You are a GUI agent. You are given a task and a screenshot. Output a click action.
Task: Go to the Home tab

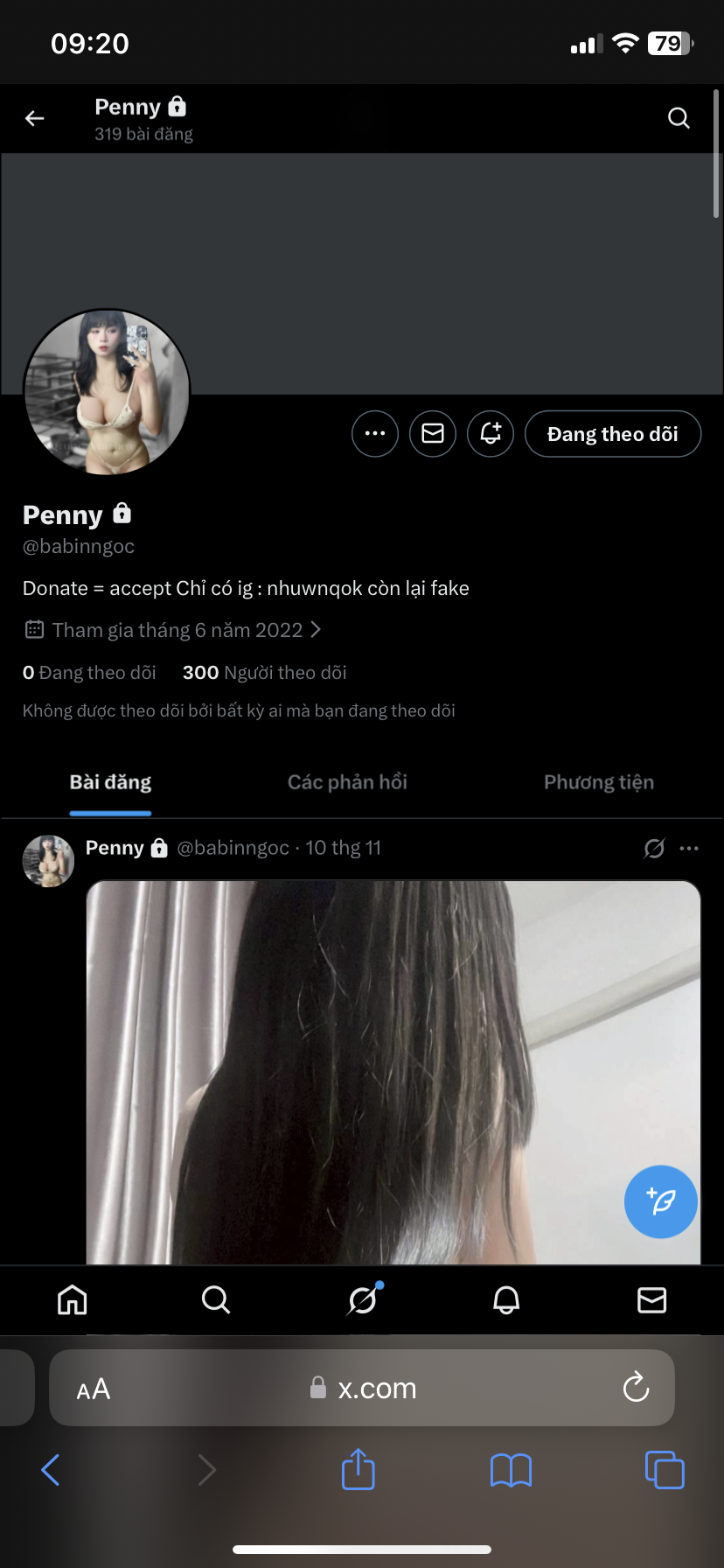[73, 1300]
